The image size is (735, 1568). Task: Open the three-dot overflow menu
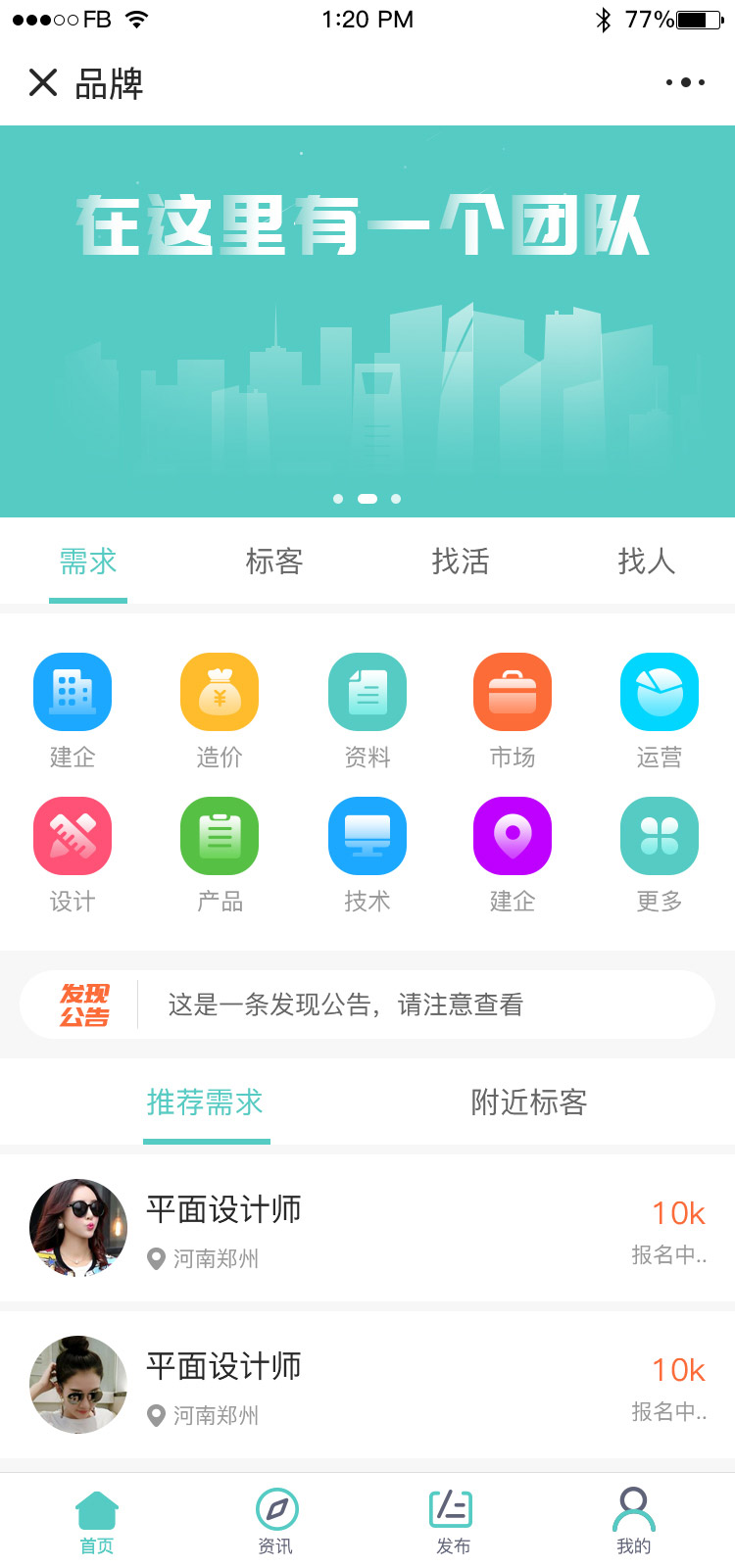point(685,82)
